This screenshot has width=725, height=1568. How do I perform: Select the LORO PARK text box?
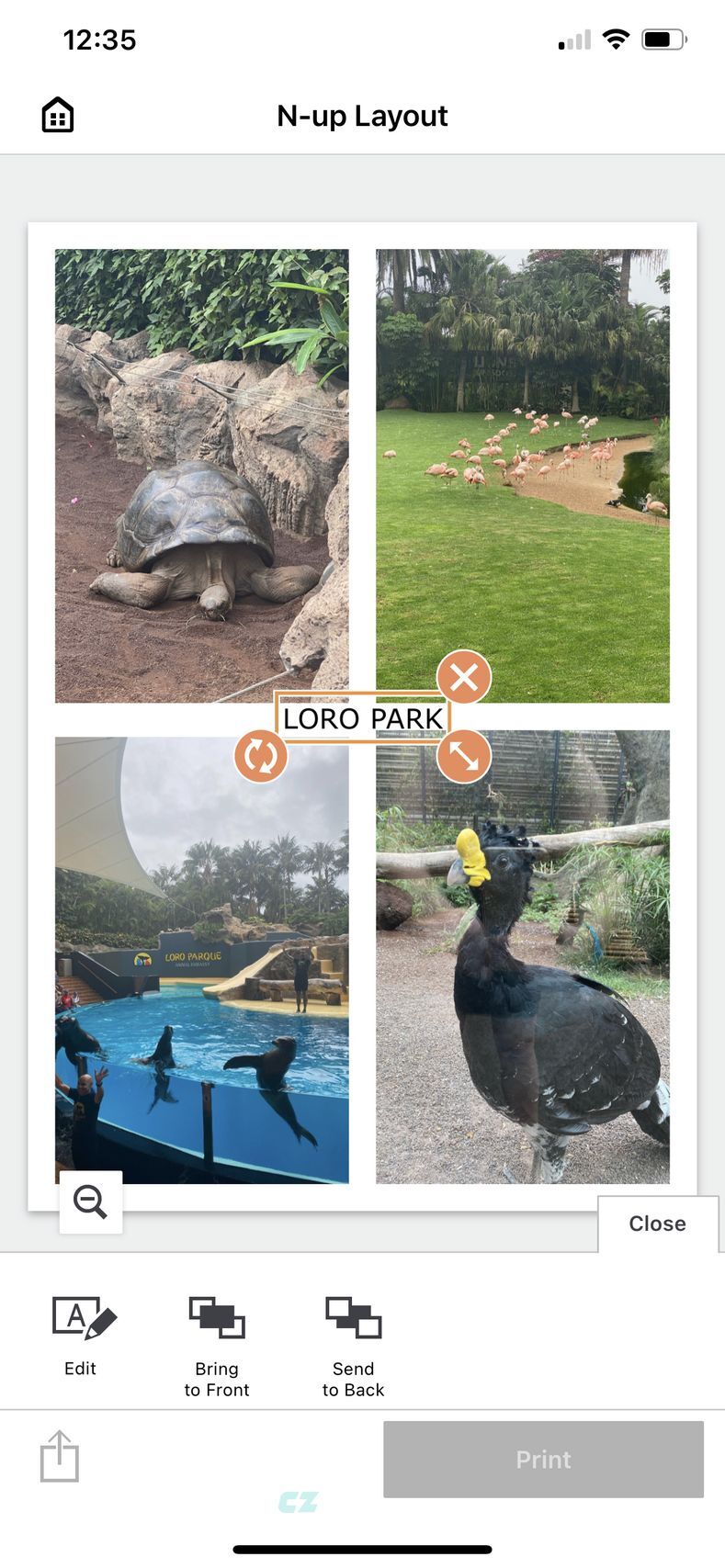(362, 718)
